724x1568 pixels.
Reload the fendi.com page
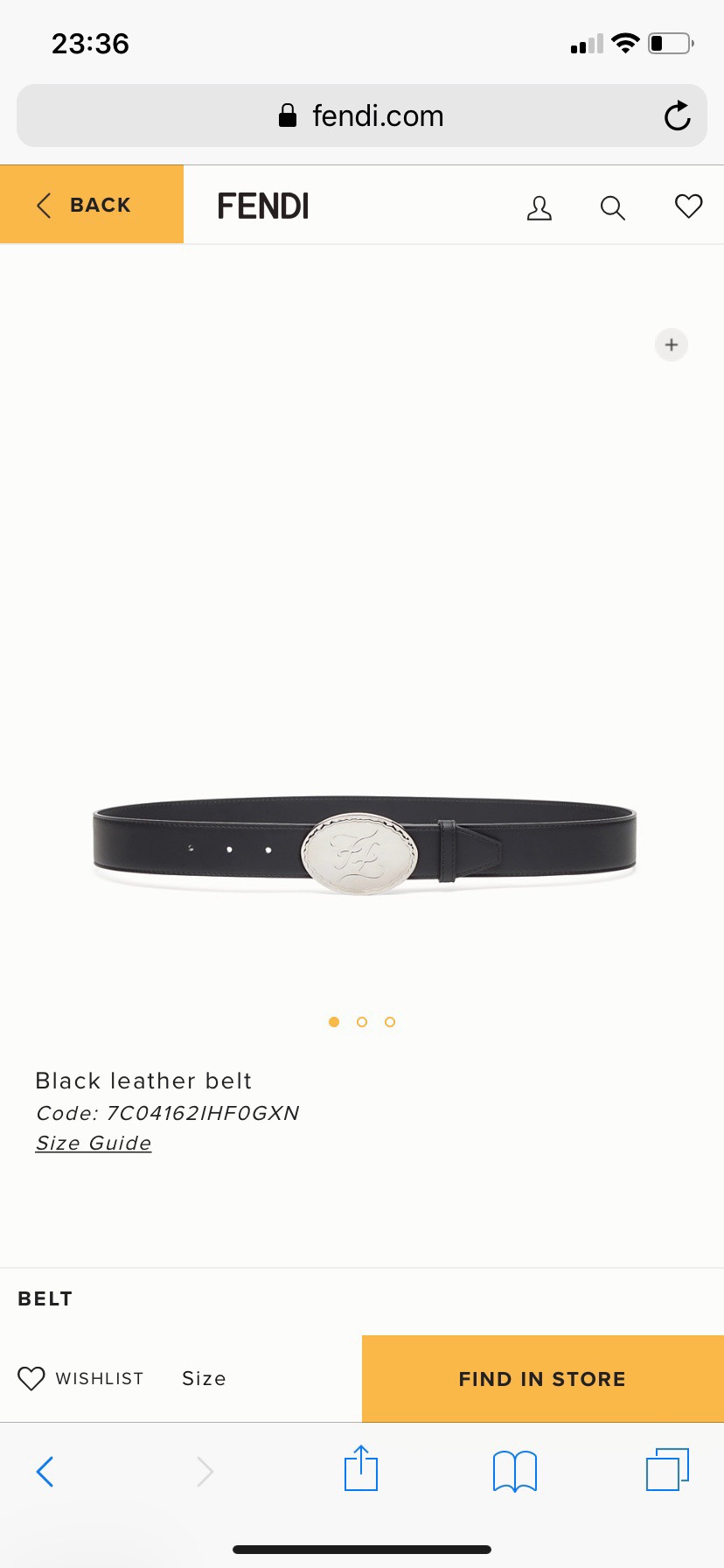pos(677,115)
